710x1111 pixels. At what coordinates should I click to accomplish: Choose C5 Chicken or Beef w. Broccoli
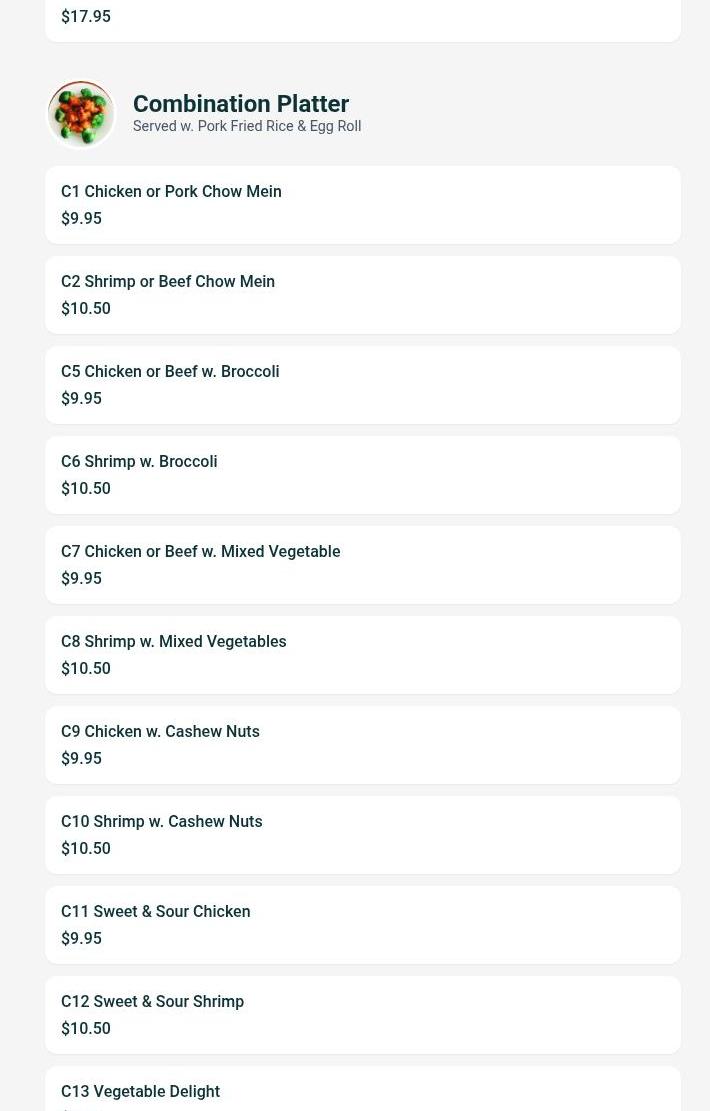click(362, 385)
